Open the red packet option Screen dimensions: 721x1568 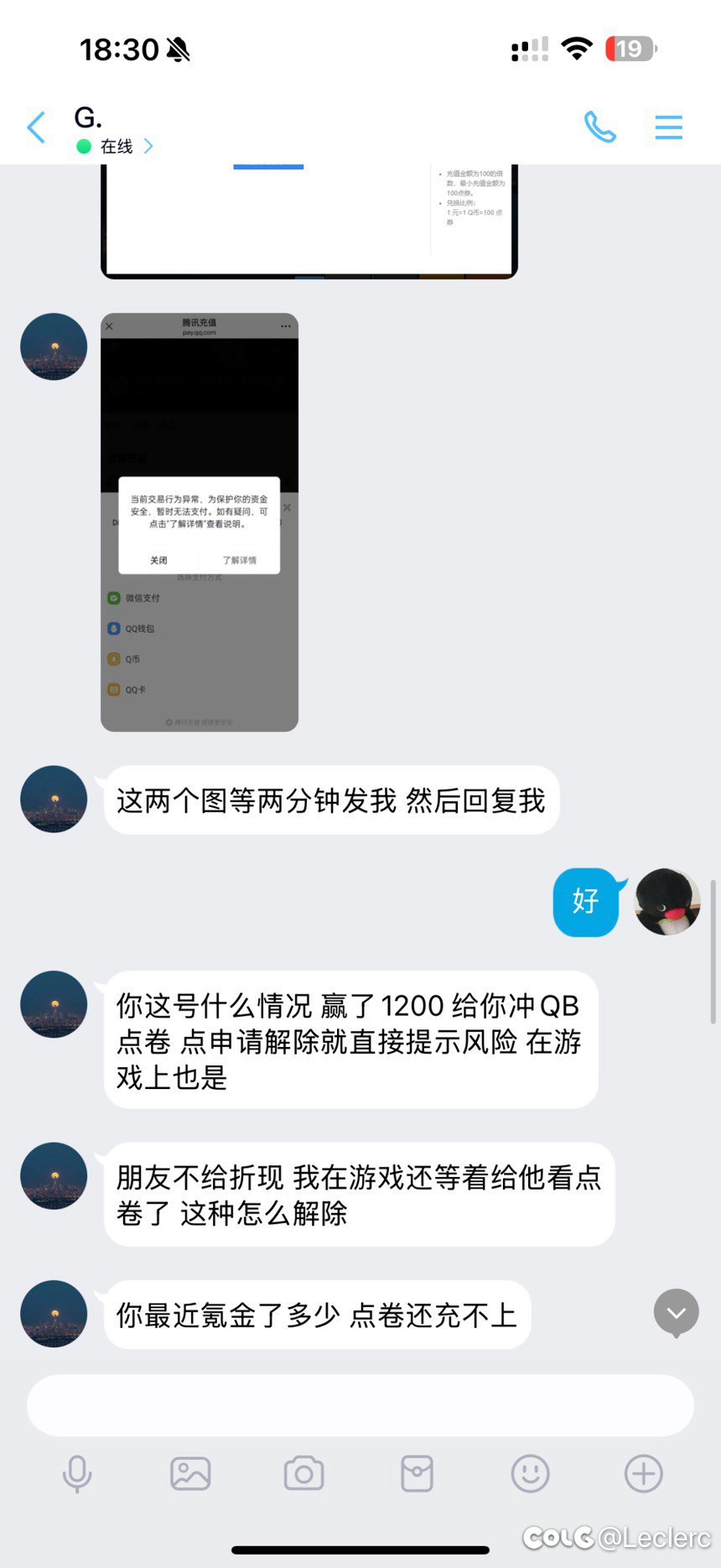(x=417, y=1474)
